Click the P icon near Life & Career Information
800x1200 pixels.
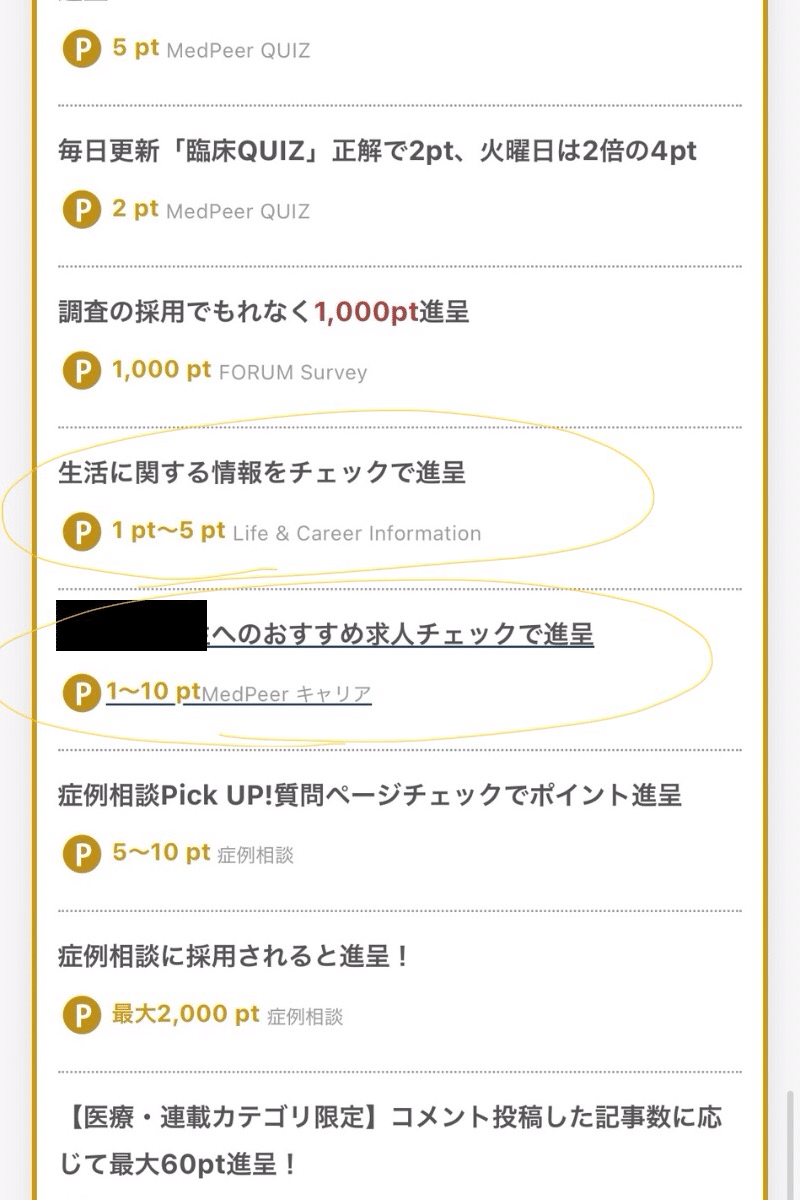80,533
